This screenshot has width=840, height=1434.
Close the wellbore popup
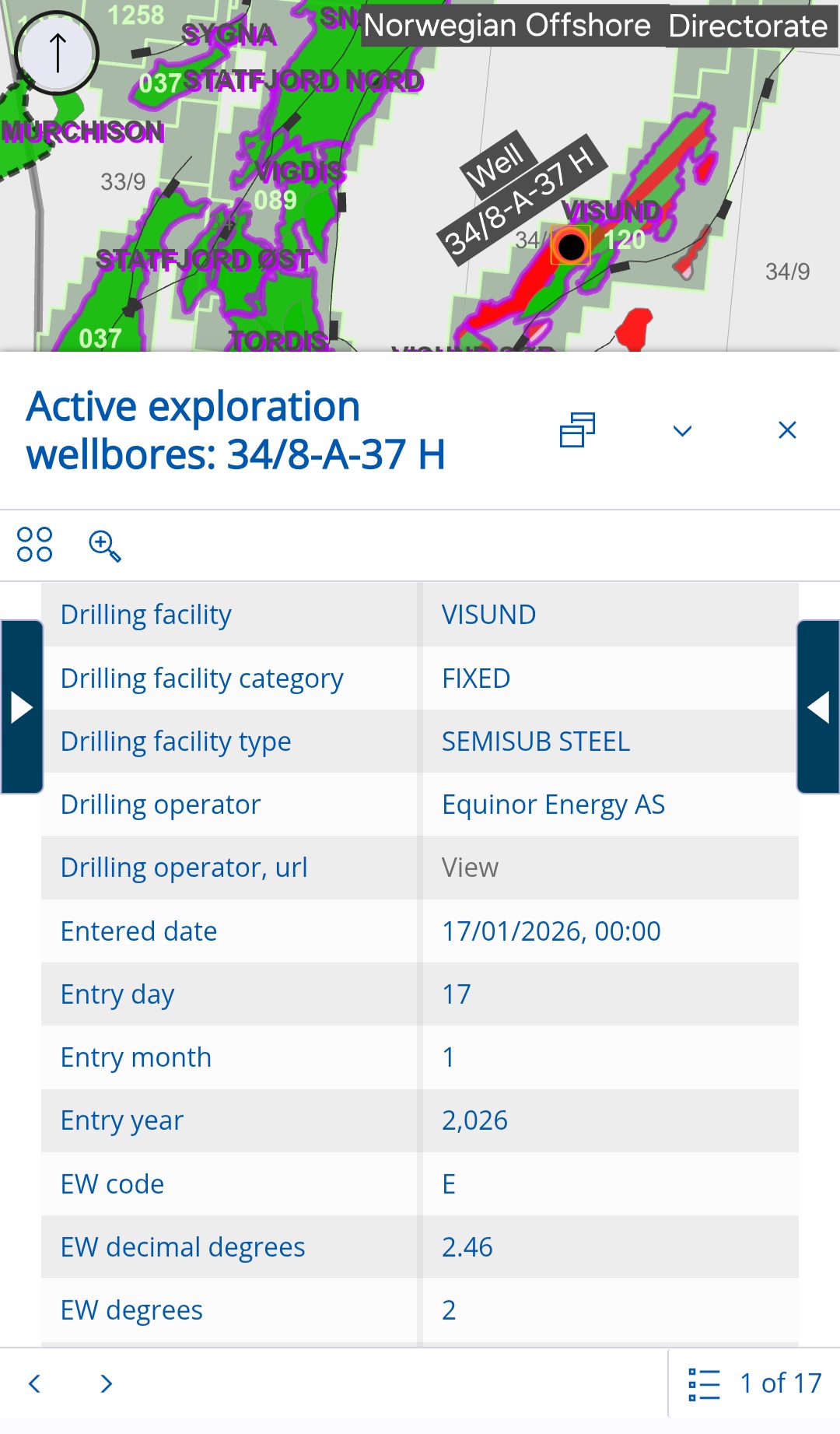(787, 430)
